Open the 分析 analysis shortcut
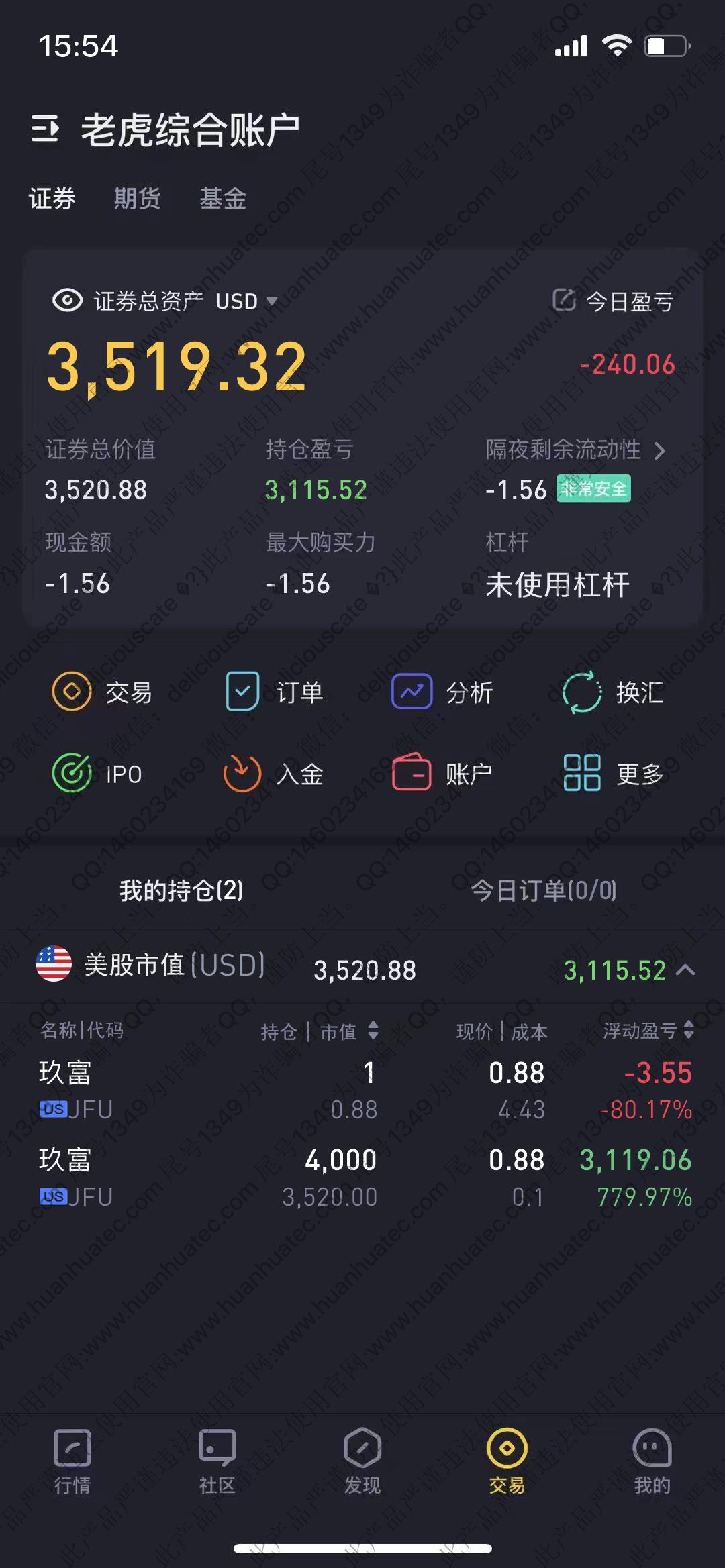 442,692
